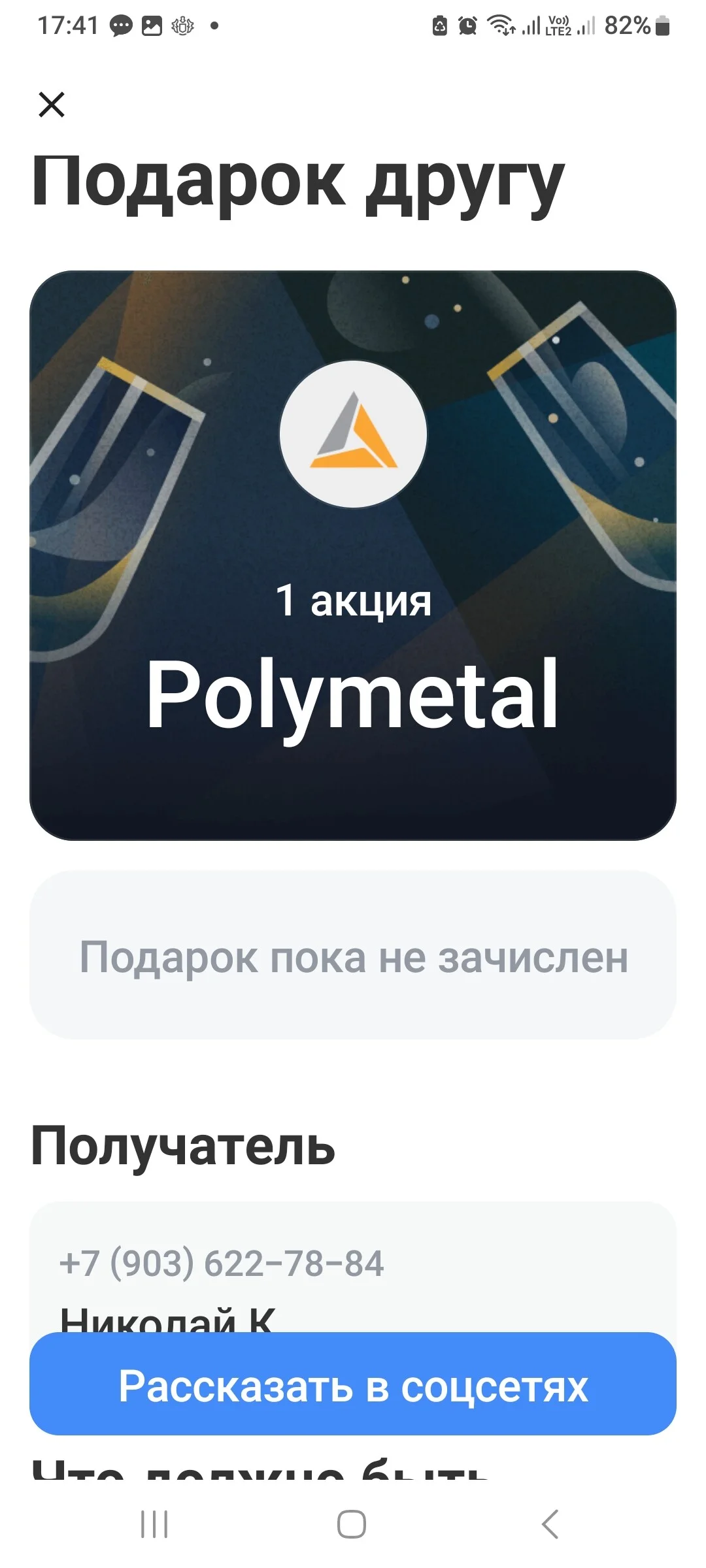Tap the 'Рассказать в соцсетях' button
The height and width of the screenshot is (1568, 706).
point(353,1384)
